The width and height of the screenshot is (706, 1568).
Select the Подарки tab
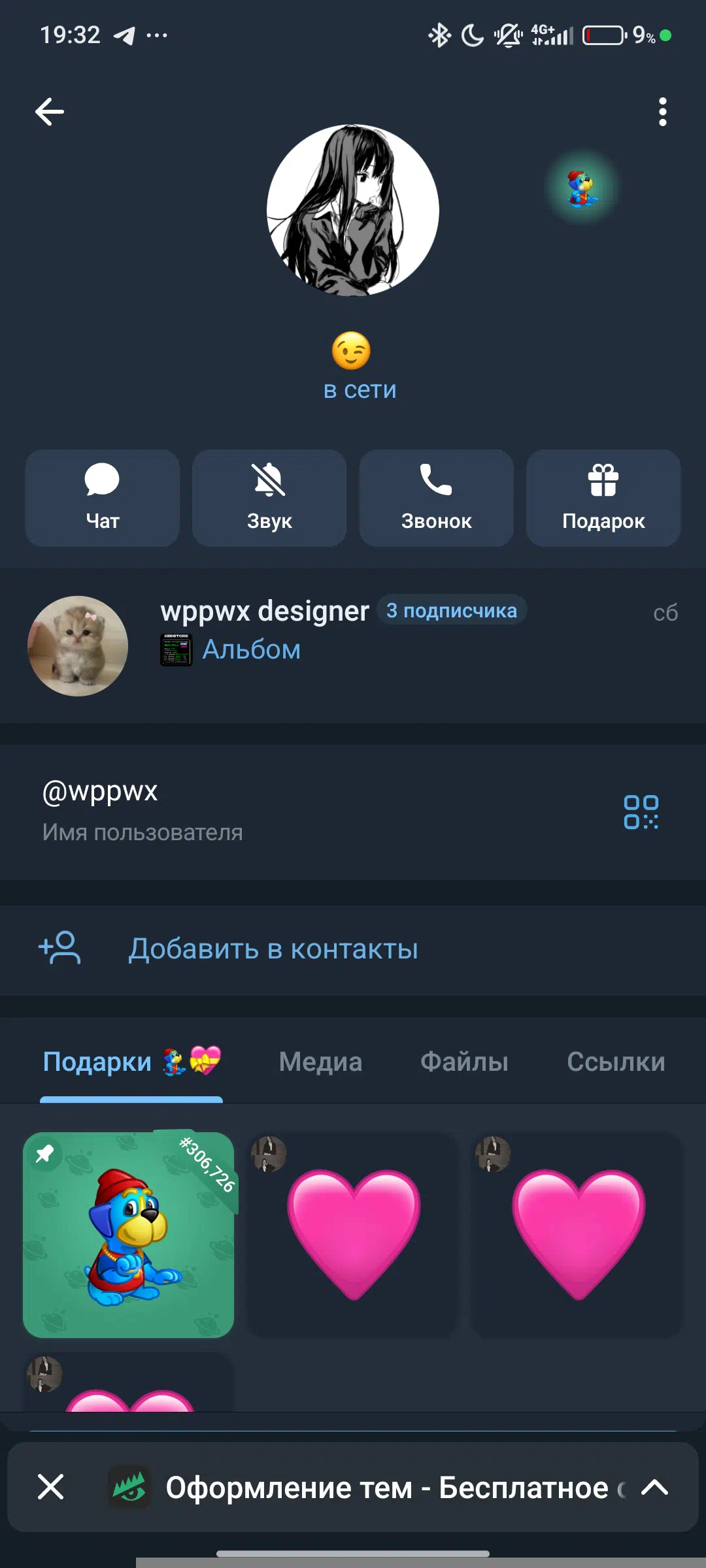(x=131, y=1062)
